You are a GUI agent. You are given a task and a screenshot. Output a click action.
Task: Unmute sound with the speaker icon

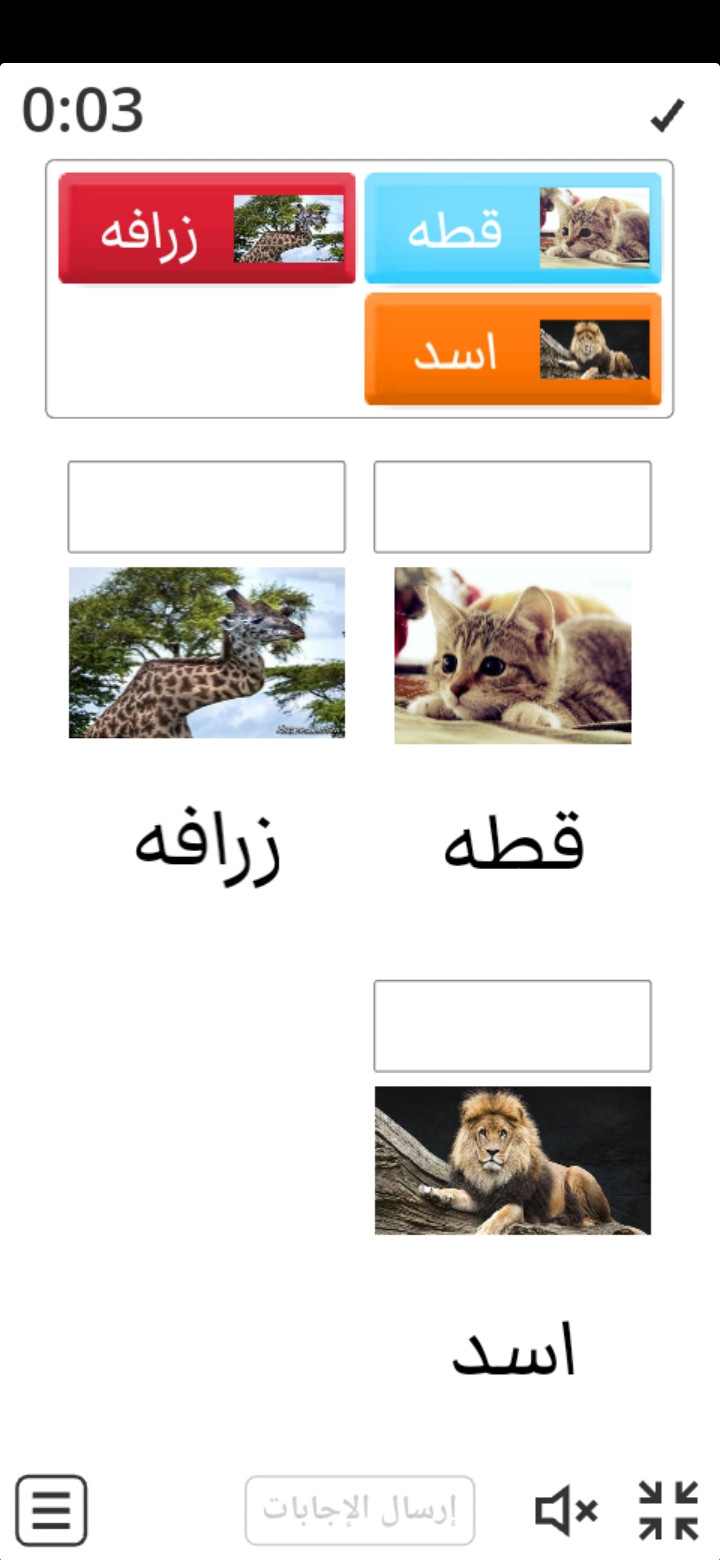pyautogui.click(x=566, y=1510)
